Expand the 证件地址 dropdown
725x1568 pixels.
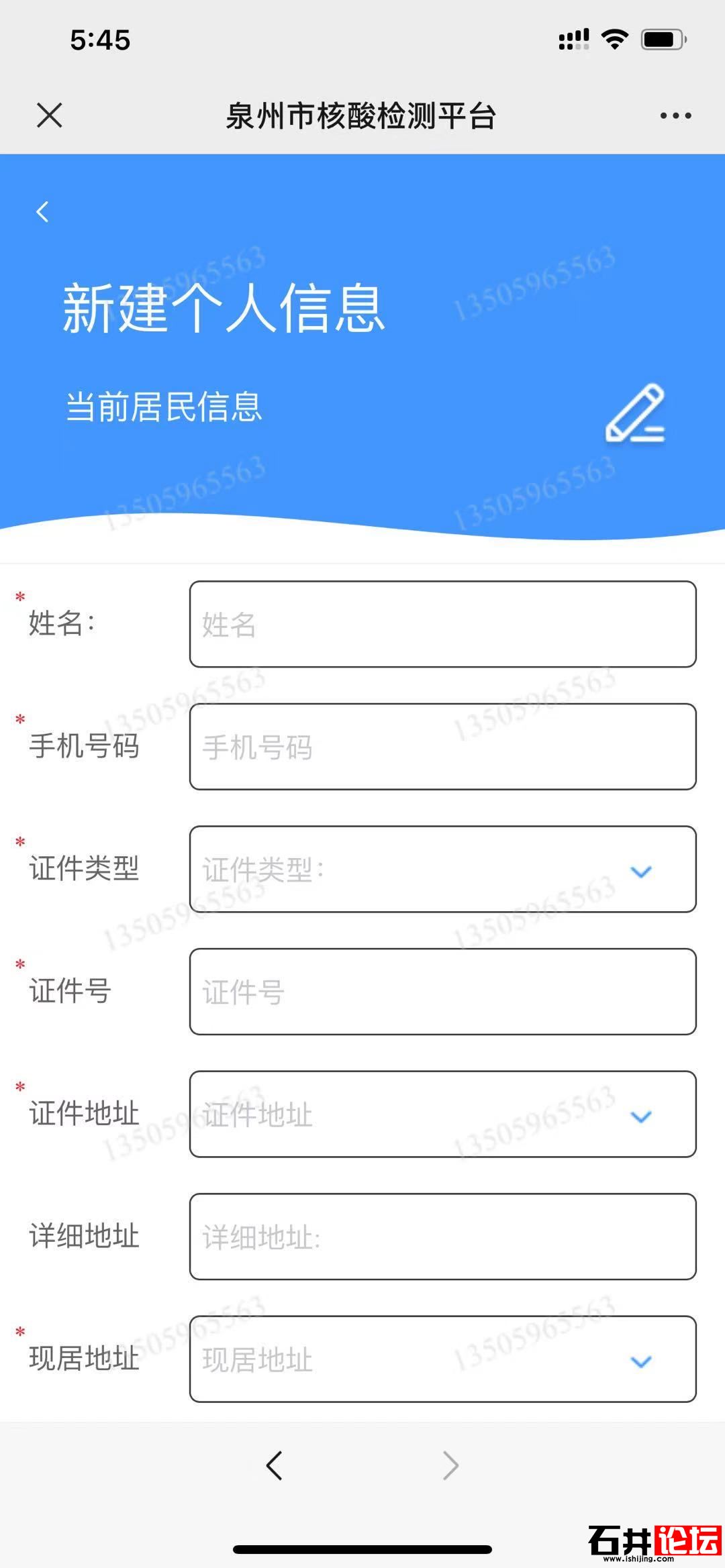pyautogui.click(x=442, y=1114)
